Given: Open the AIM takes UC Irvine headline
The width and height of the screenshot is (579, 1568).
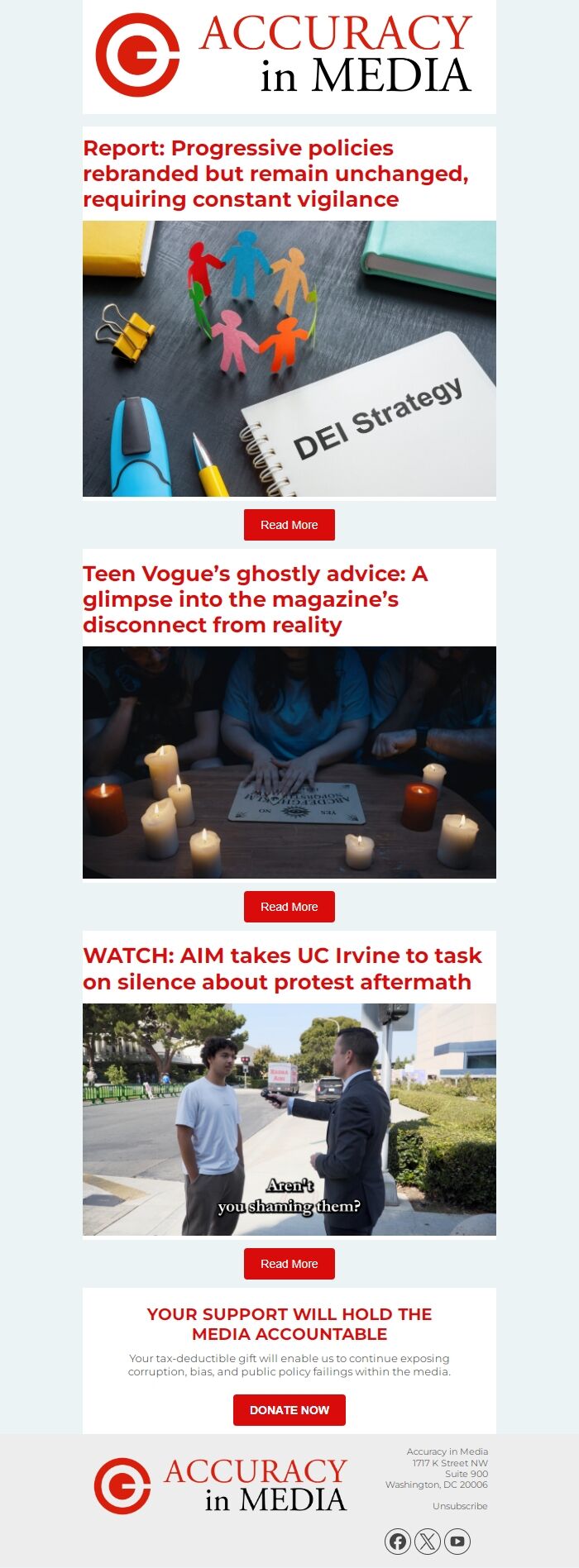Looking at the screenshot, I should (x=282, y=969).
